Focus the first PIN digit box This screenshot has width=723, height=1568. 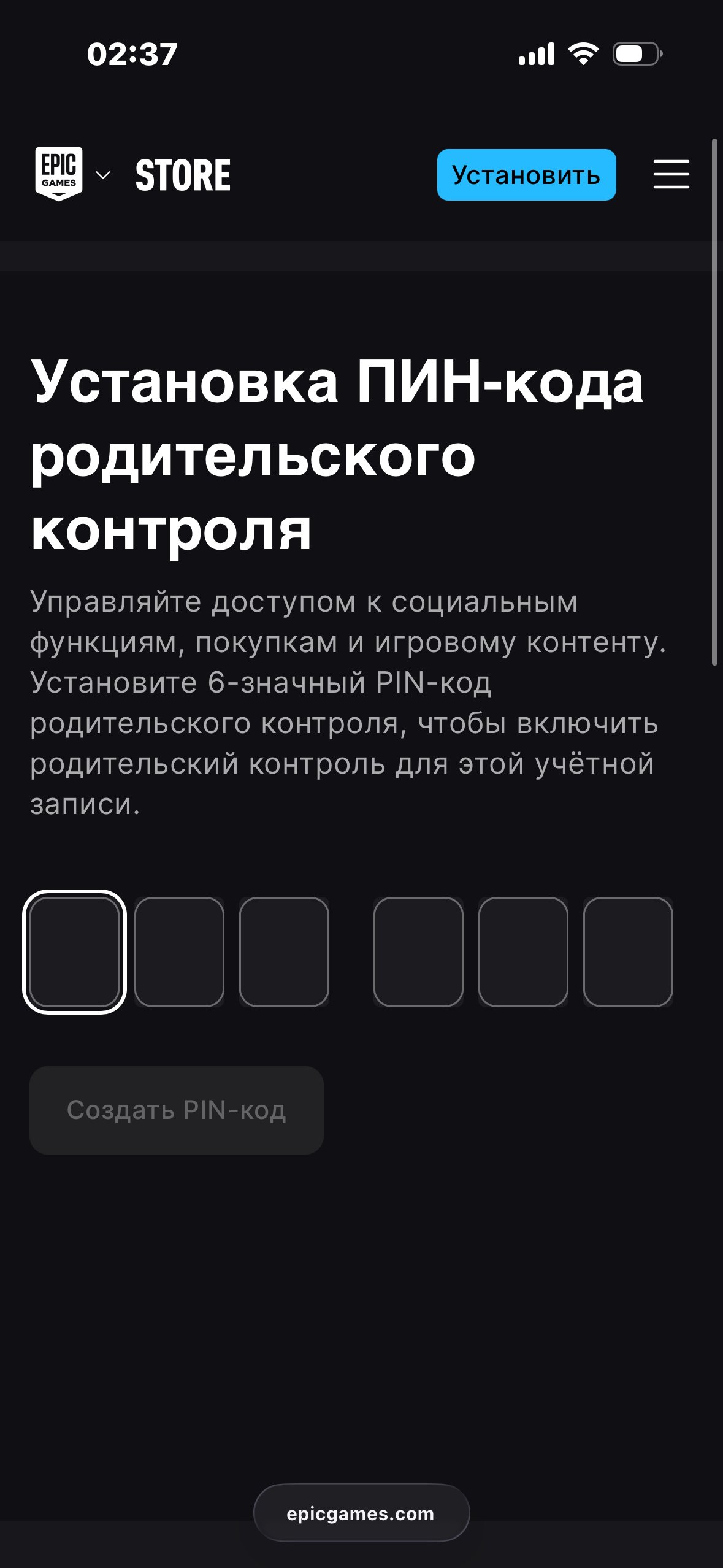[74, 951]
